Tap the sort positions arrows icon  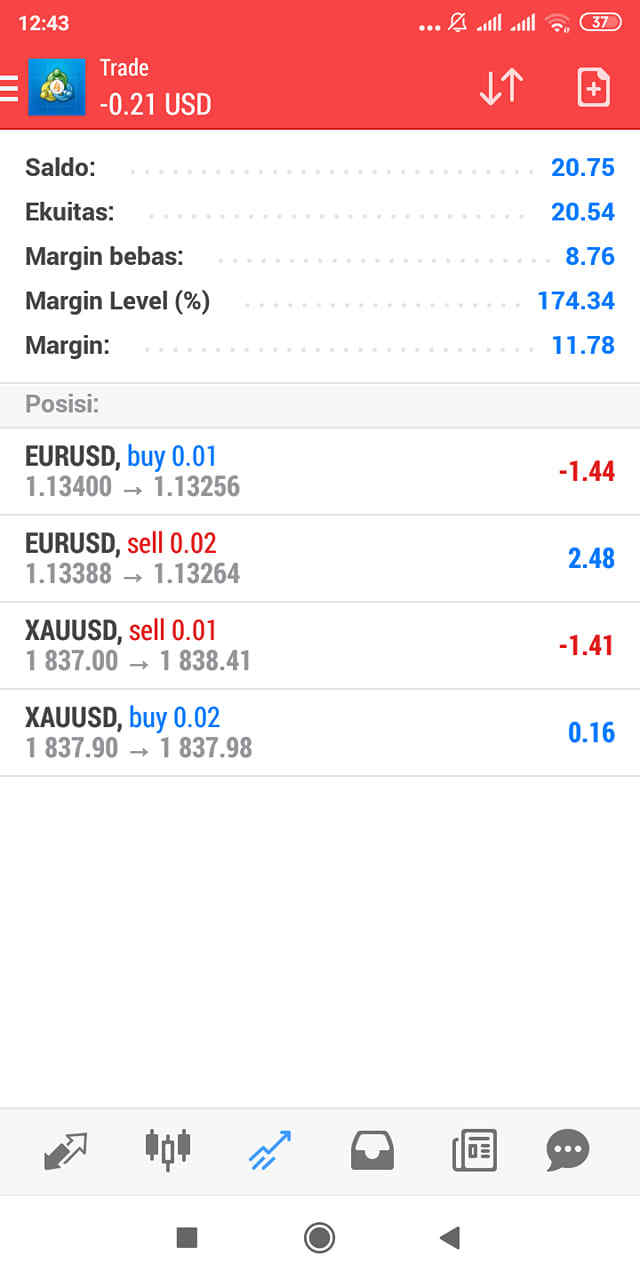501,88
